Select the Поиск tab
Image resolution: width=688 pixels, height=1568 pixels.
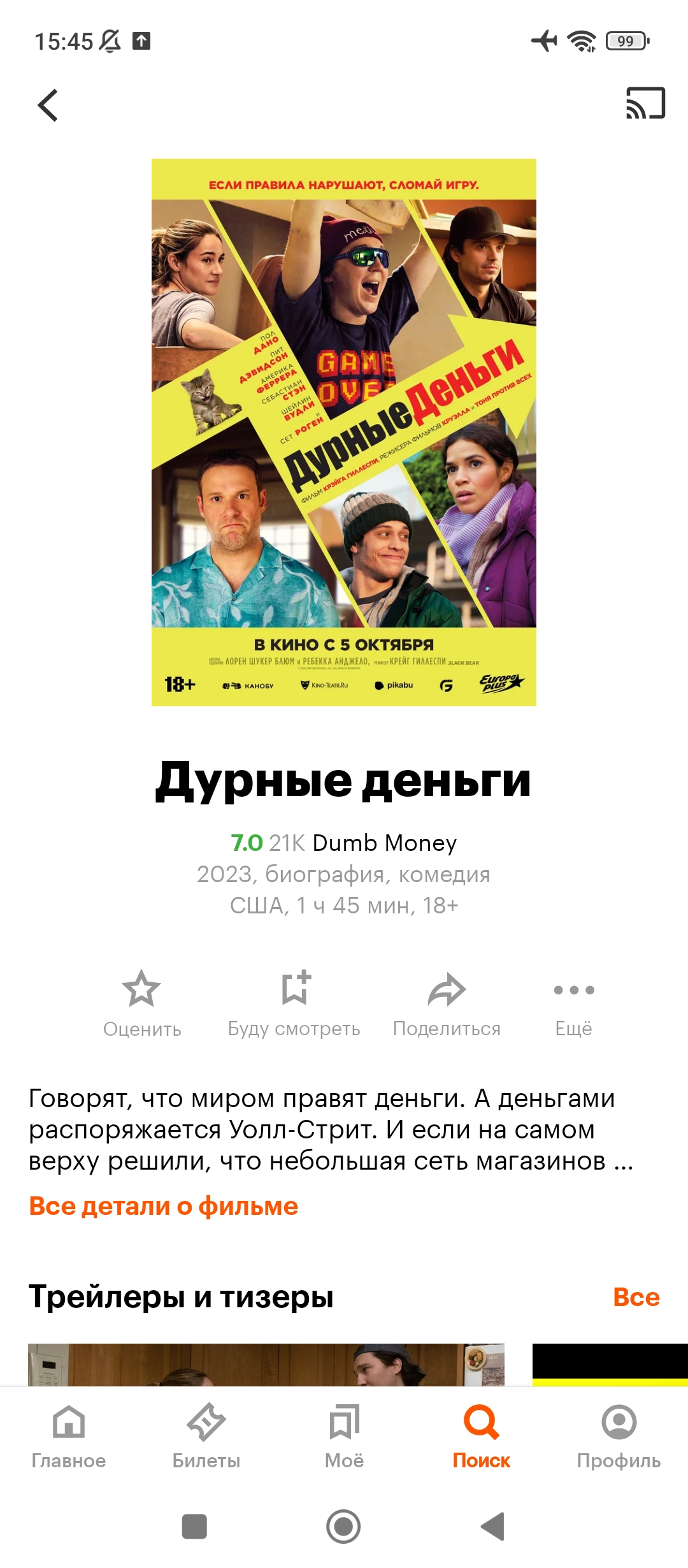click(x=482, y=1435)
